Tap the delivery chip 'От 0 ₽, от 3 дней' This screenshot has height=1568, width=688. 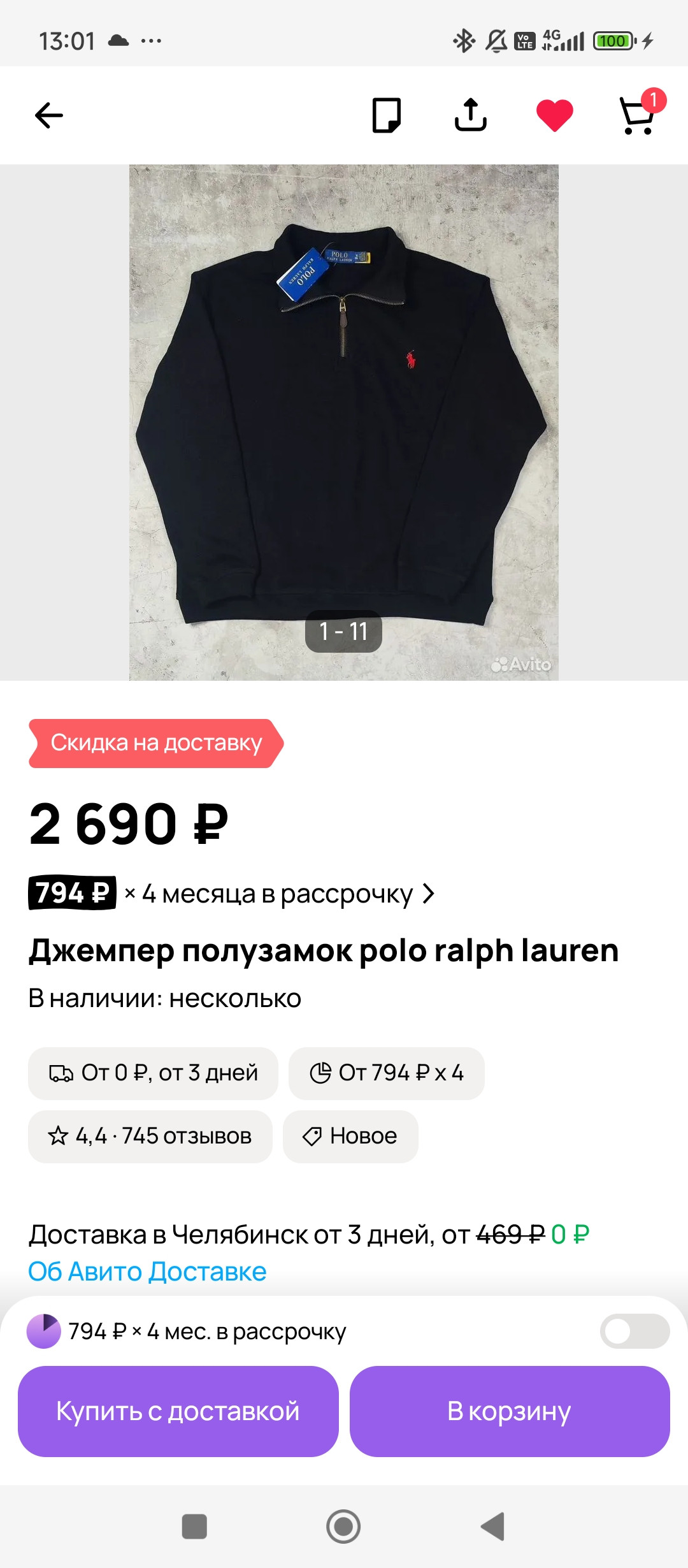[153, 1073]
